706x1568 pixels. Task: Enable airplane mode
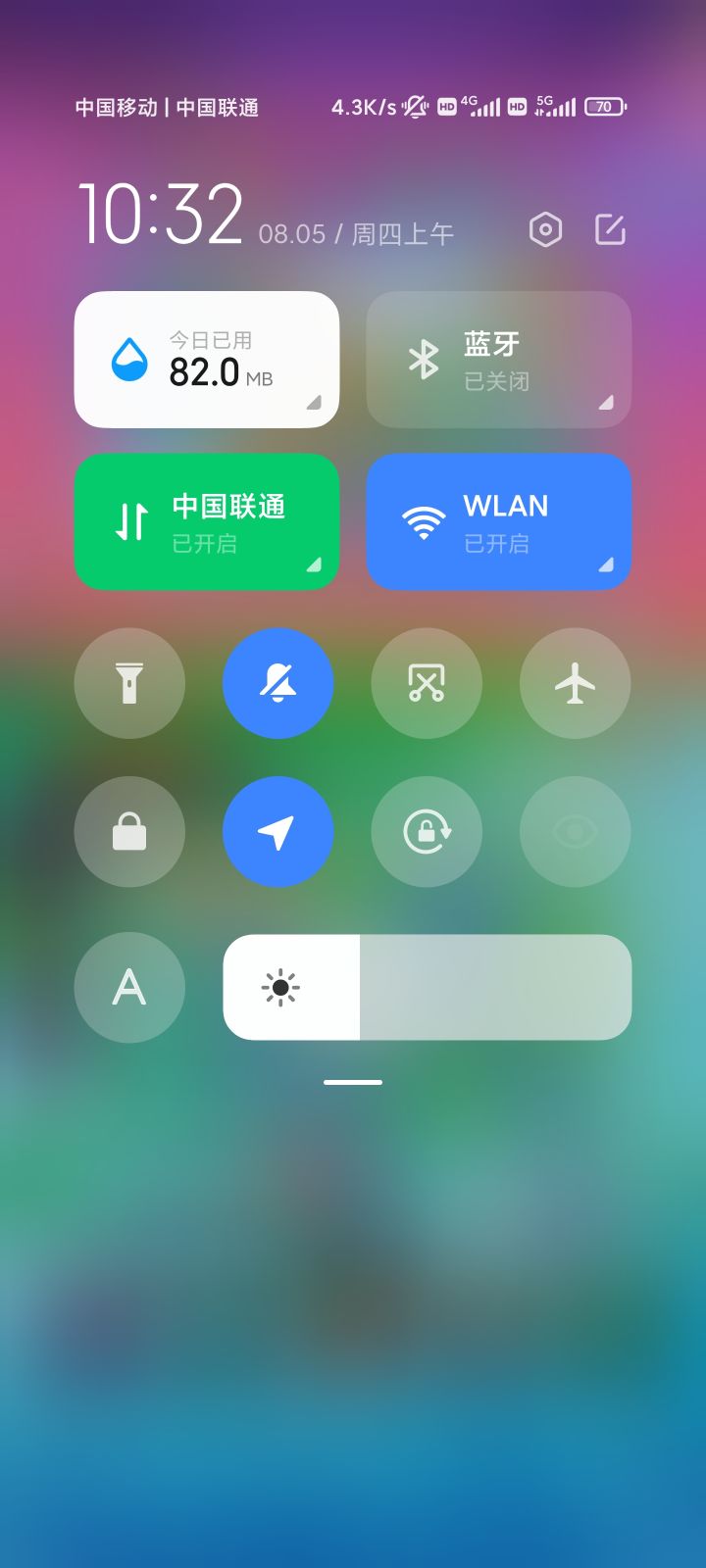coord(575,683)
